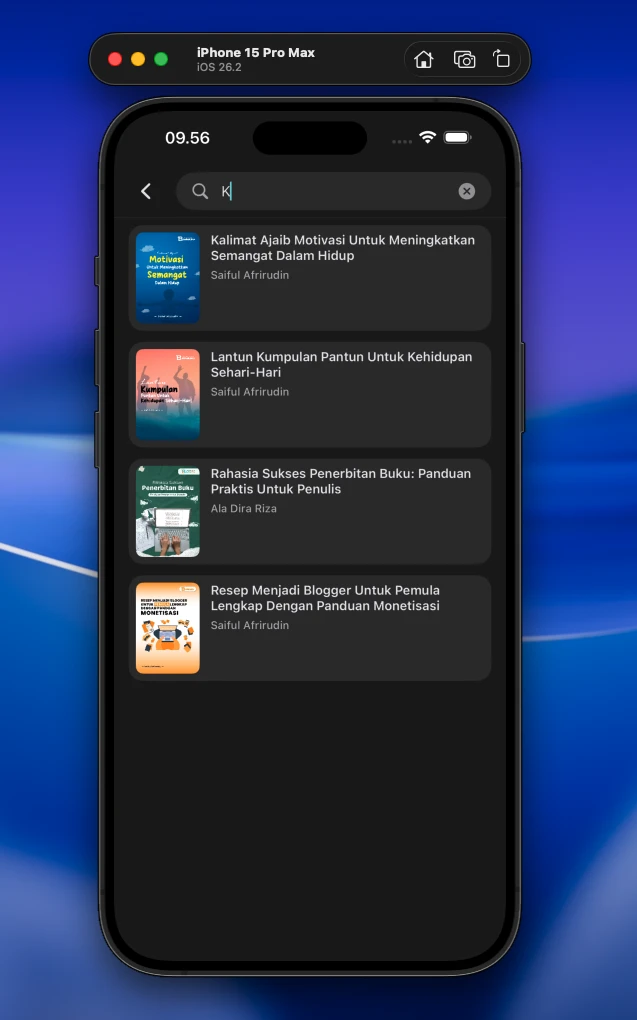This screenshot has height=1020, width=637.
Task: Go back using the arrow icon
Action: (x=146, y=191)
